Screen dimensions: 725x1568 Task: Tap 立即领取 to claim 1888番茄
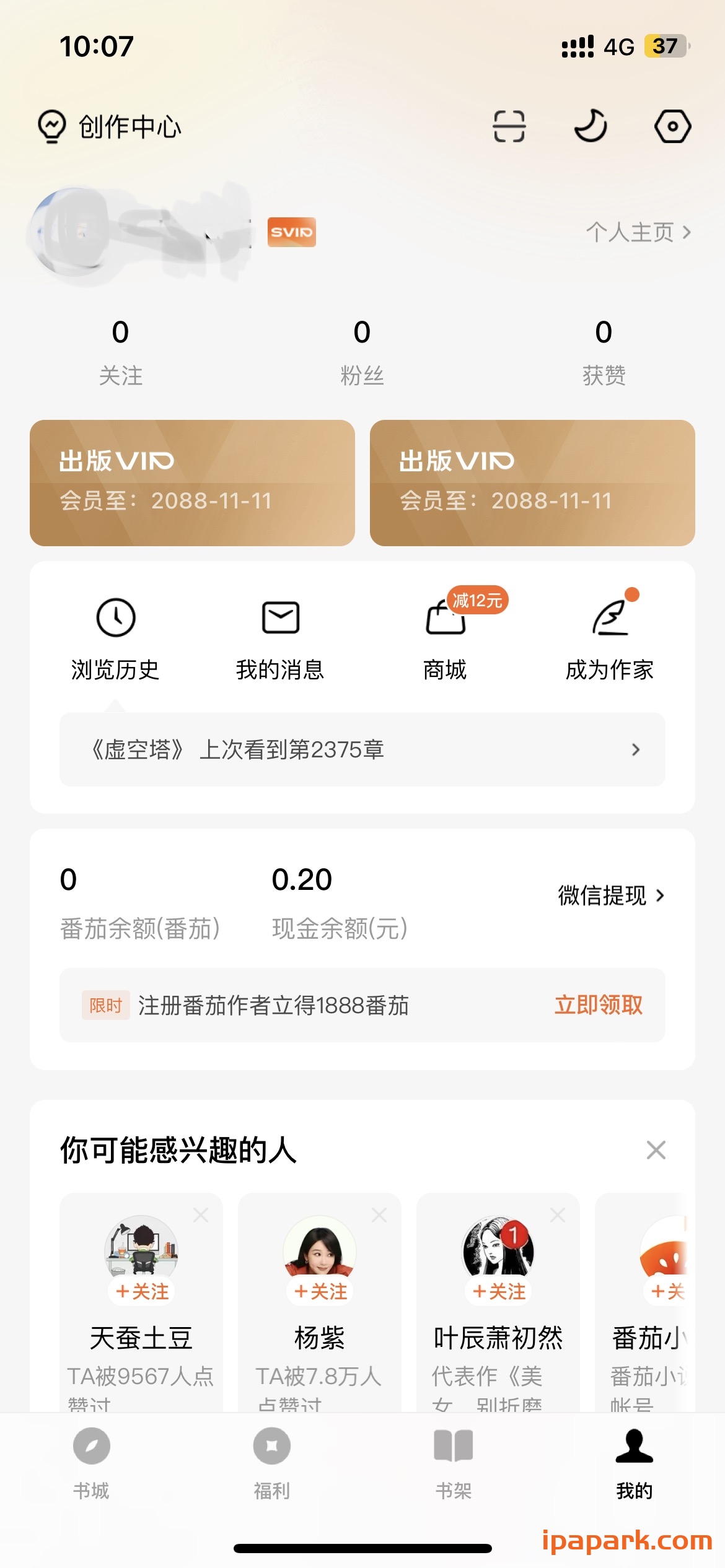(598, 1004)
